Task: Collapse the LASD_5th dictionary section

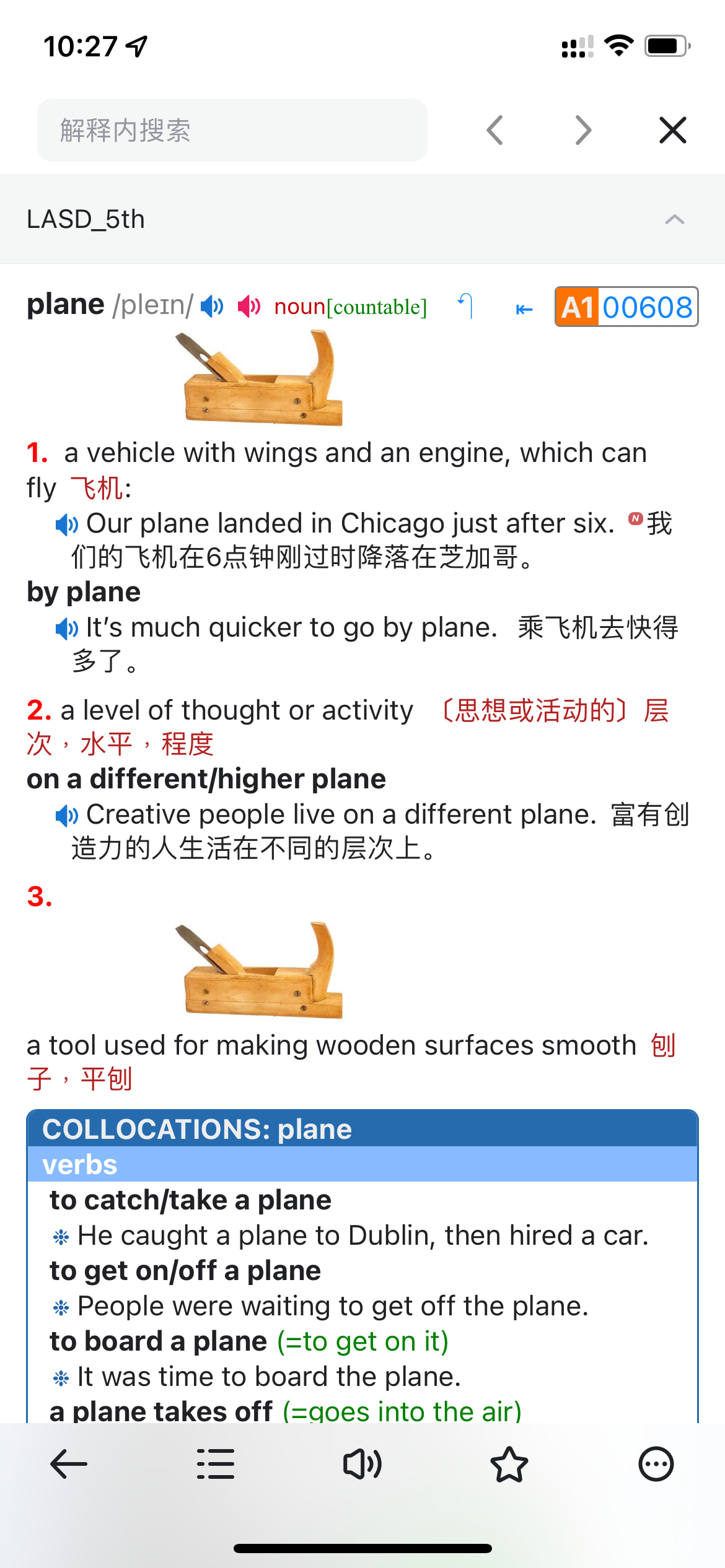Action: 675,219
